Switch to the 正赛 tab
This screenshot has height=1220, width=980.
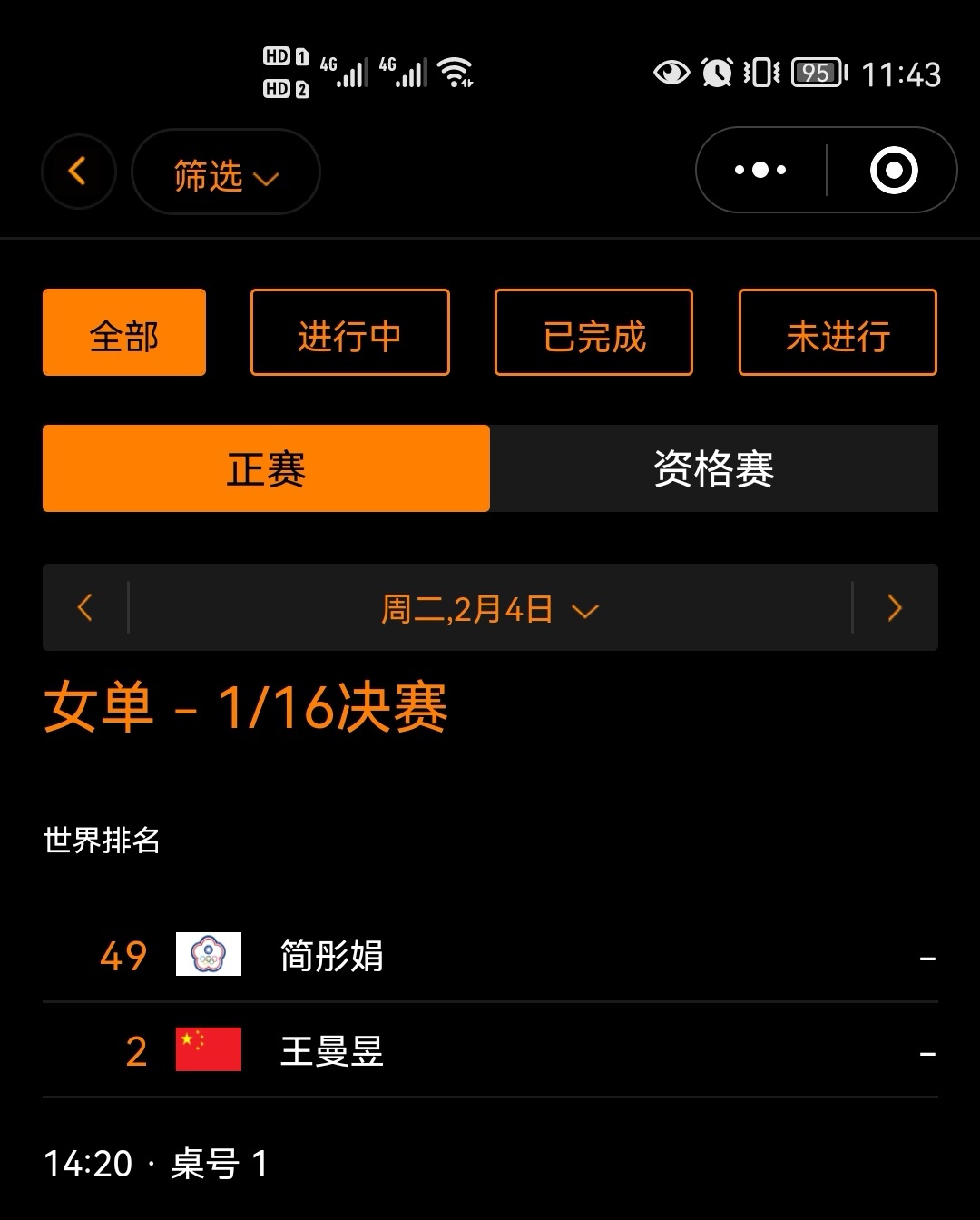tap(266, 468)
